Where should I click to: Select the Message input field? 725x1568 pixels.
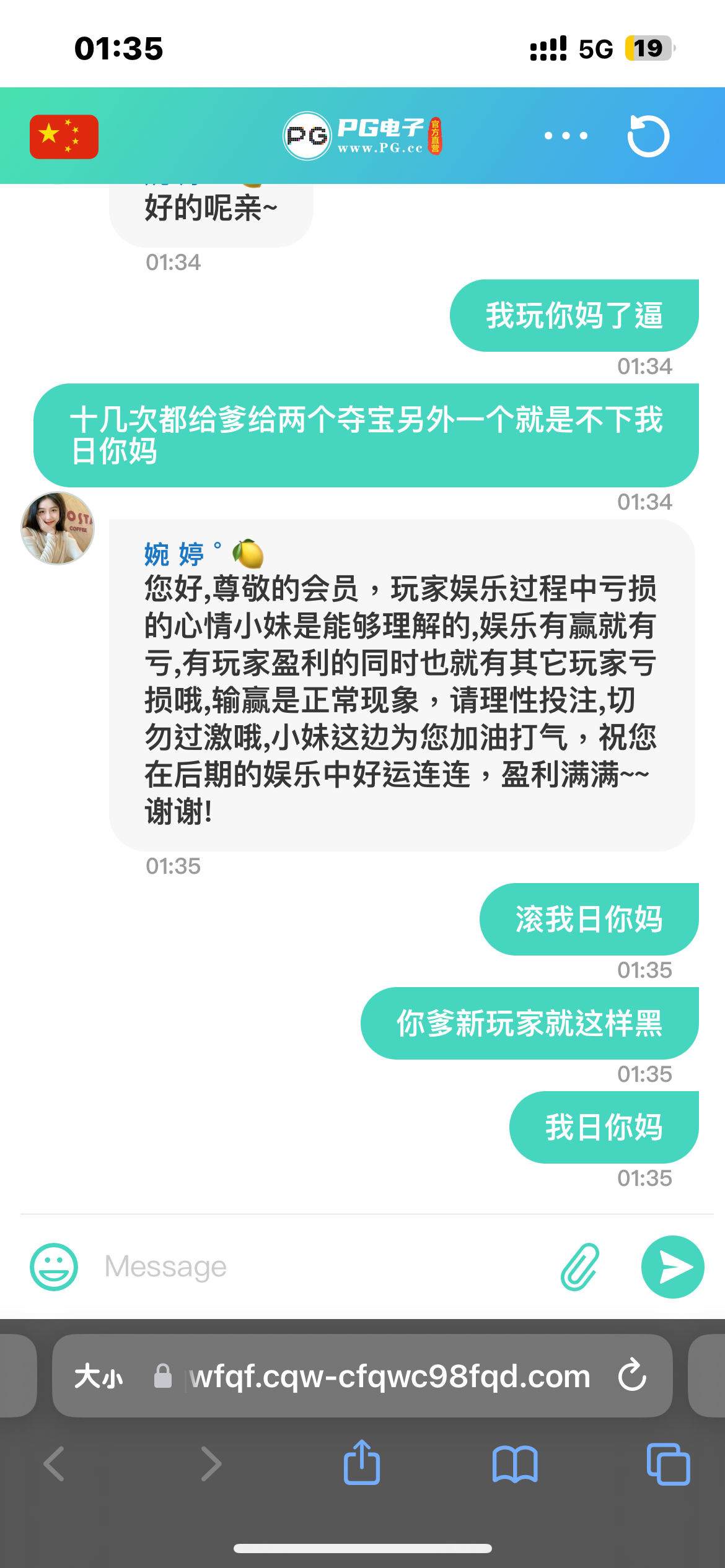point(248,1266)
